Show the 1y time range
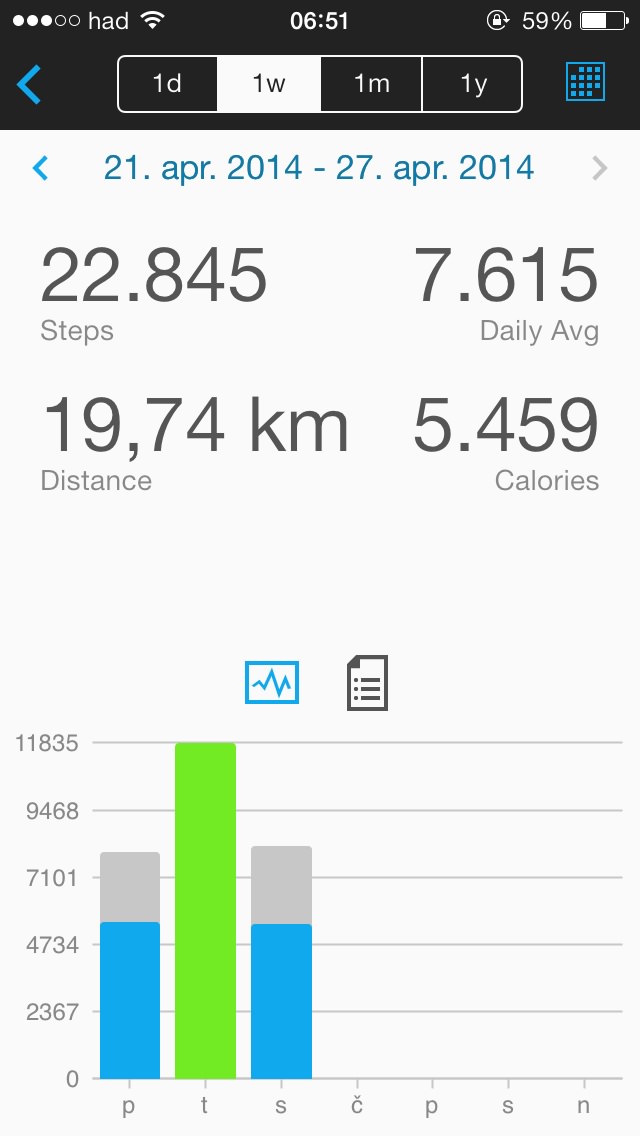Viewport: 640px width, 1136px height. 472,84
